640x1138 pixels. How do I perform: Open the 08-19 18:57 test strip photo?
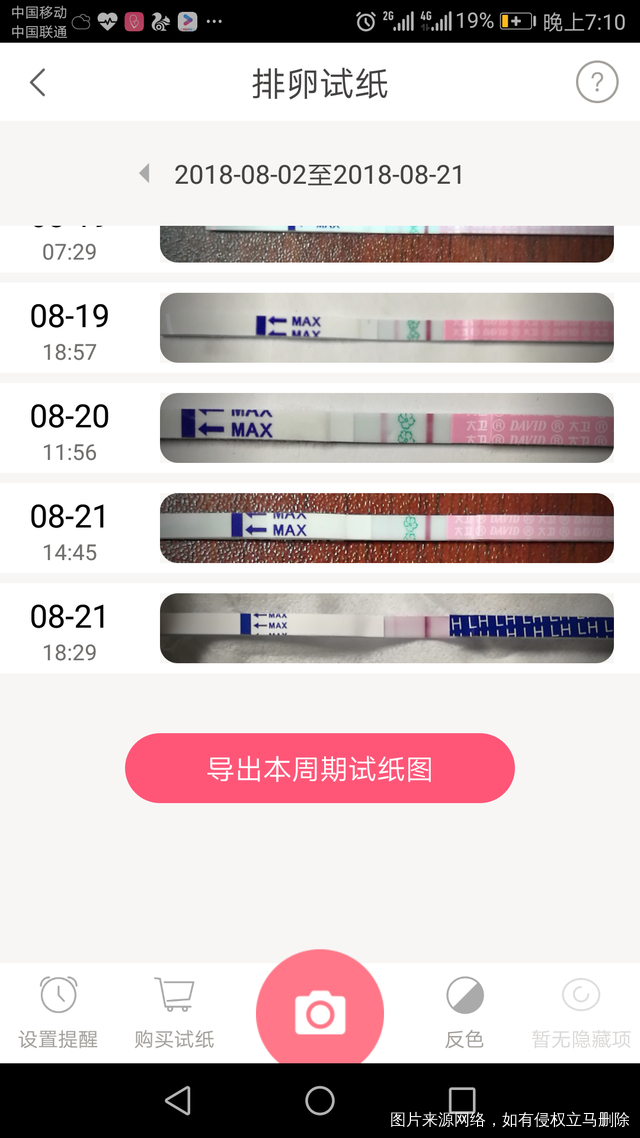point(386,328)
